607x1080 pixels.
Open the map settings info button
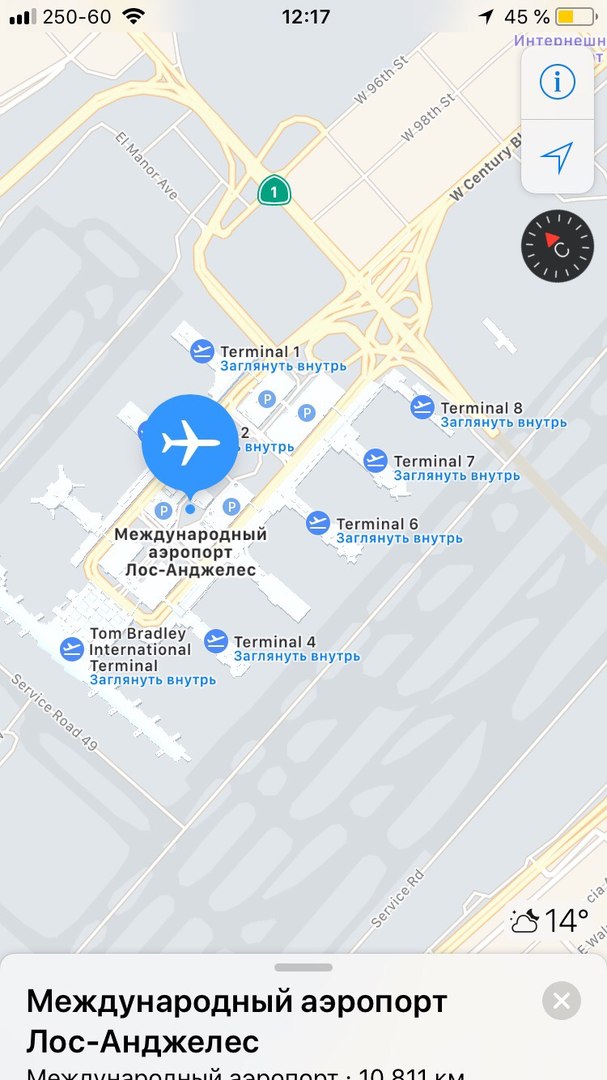pyautogui.click(x=557, y=81)
